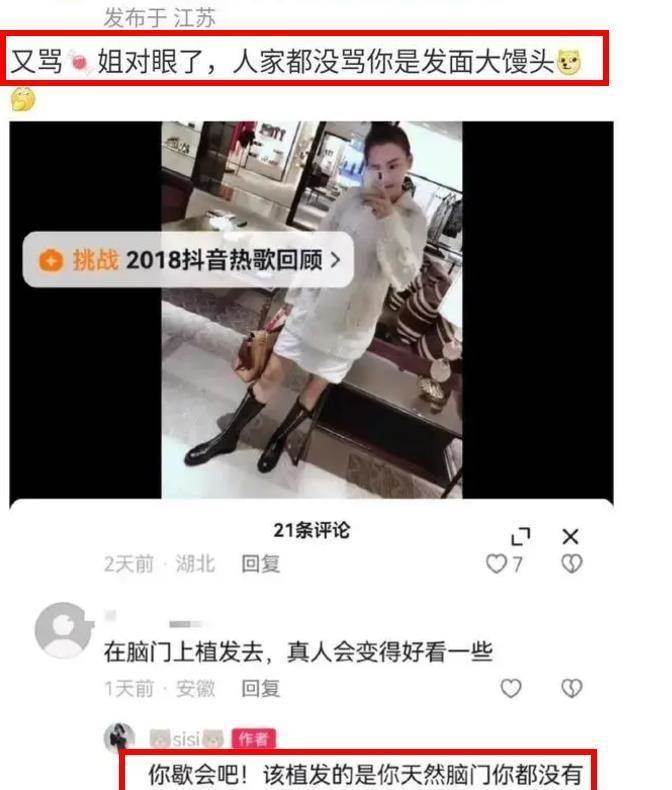Image resolution: width=672 pixels, height=790 pixels.
Task: Dislike the 在脑门上植发去 comment
Action: [571, 688]
